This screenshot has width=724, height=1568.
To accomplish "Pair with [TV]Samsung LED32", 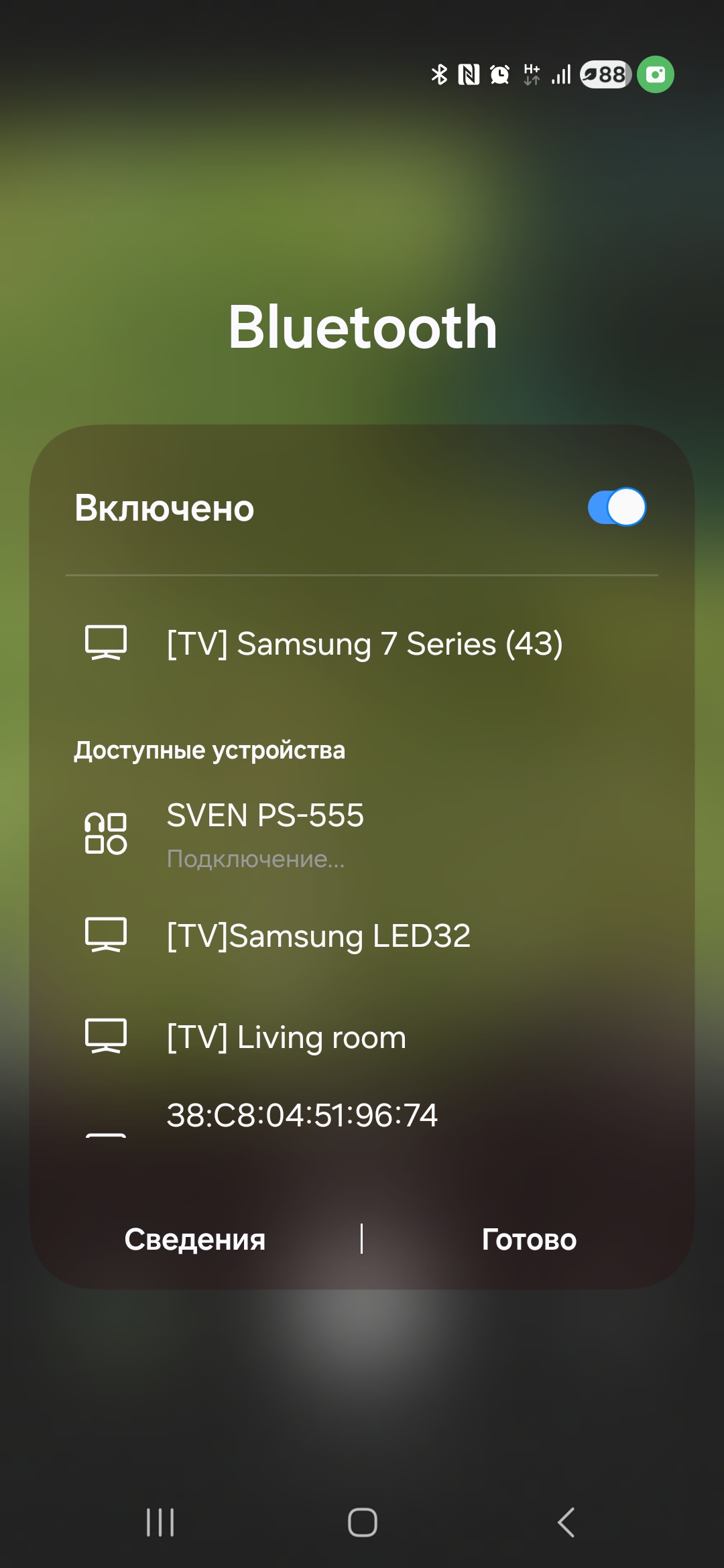I will click(318, 935).
